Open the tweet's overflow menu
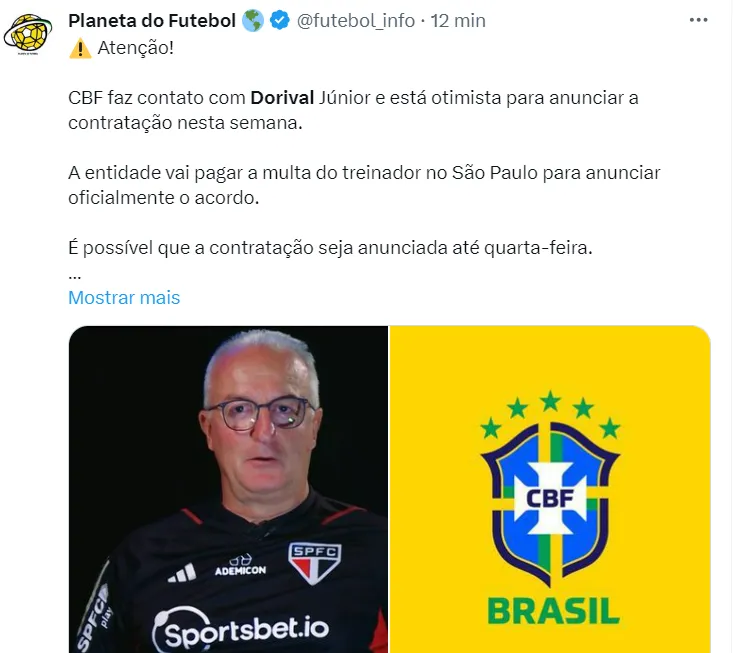 pyautogui.click(x=699, y=21)
